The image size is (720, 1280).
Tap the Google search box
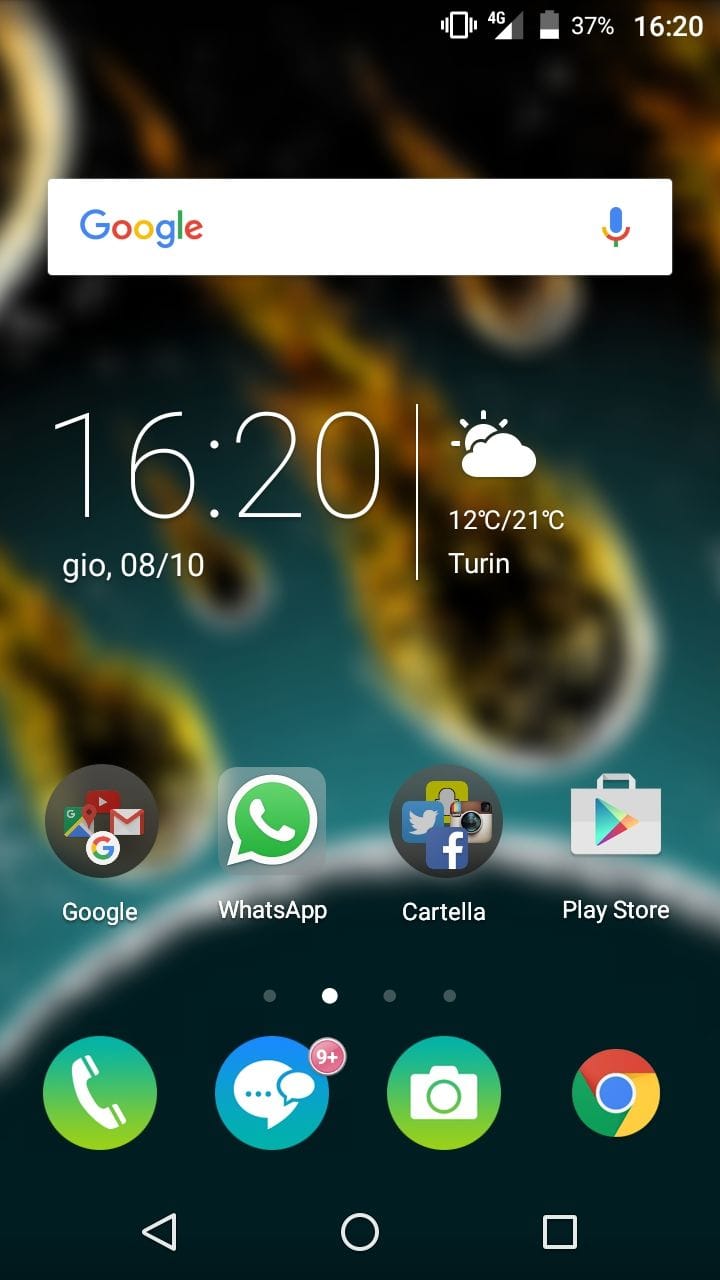pyautogui.click(x=360, y=227)
